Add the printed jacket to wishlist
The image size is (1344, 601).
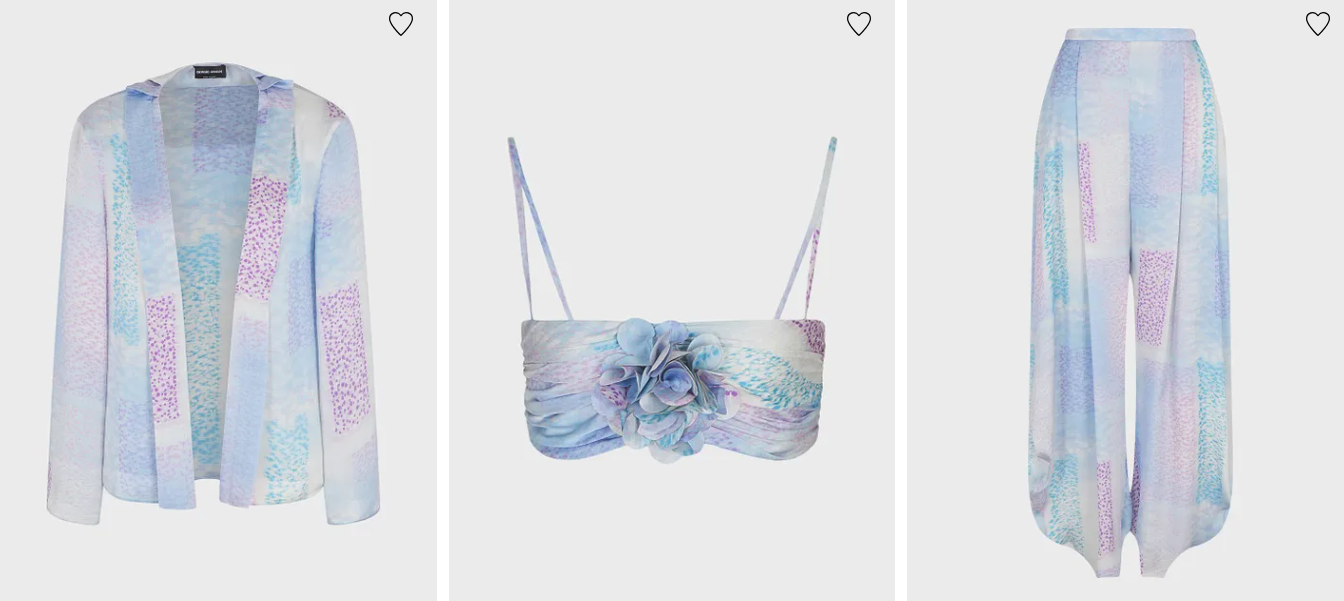(x=401, y=24)
